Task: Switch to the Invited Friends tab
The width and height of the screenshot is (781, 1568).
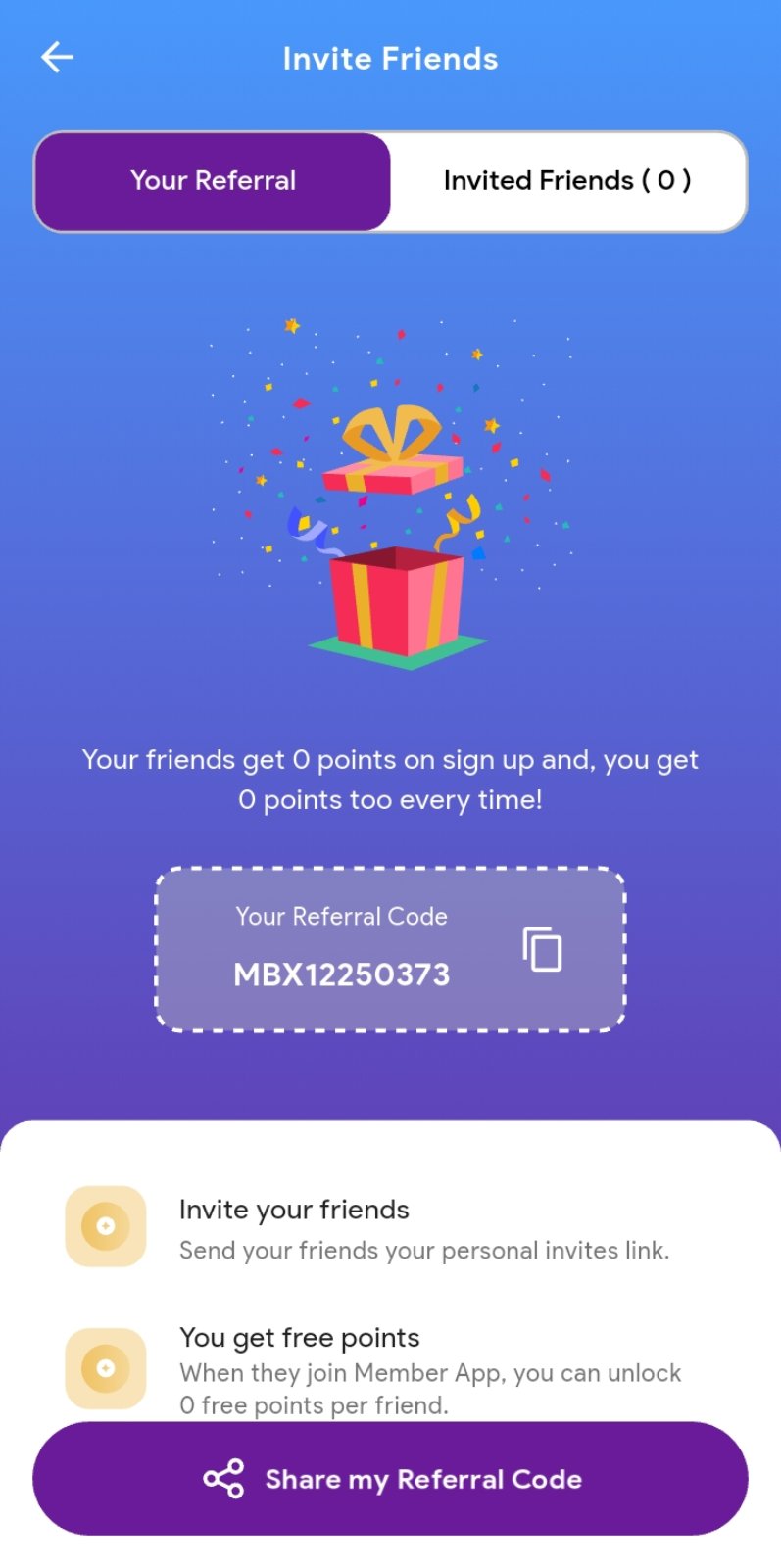Action: point(567,181)
